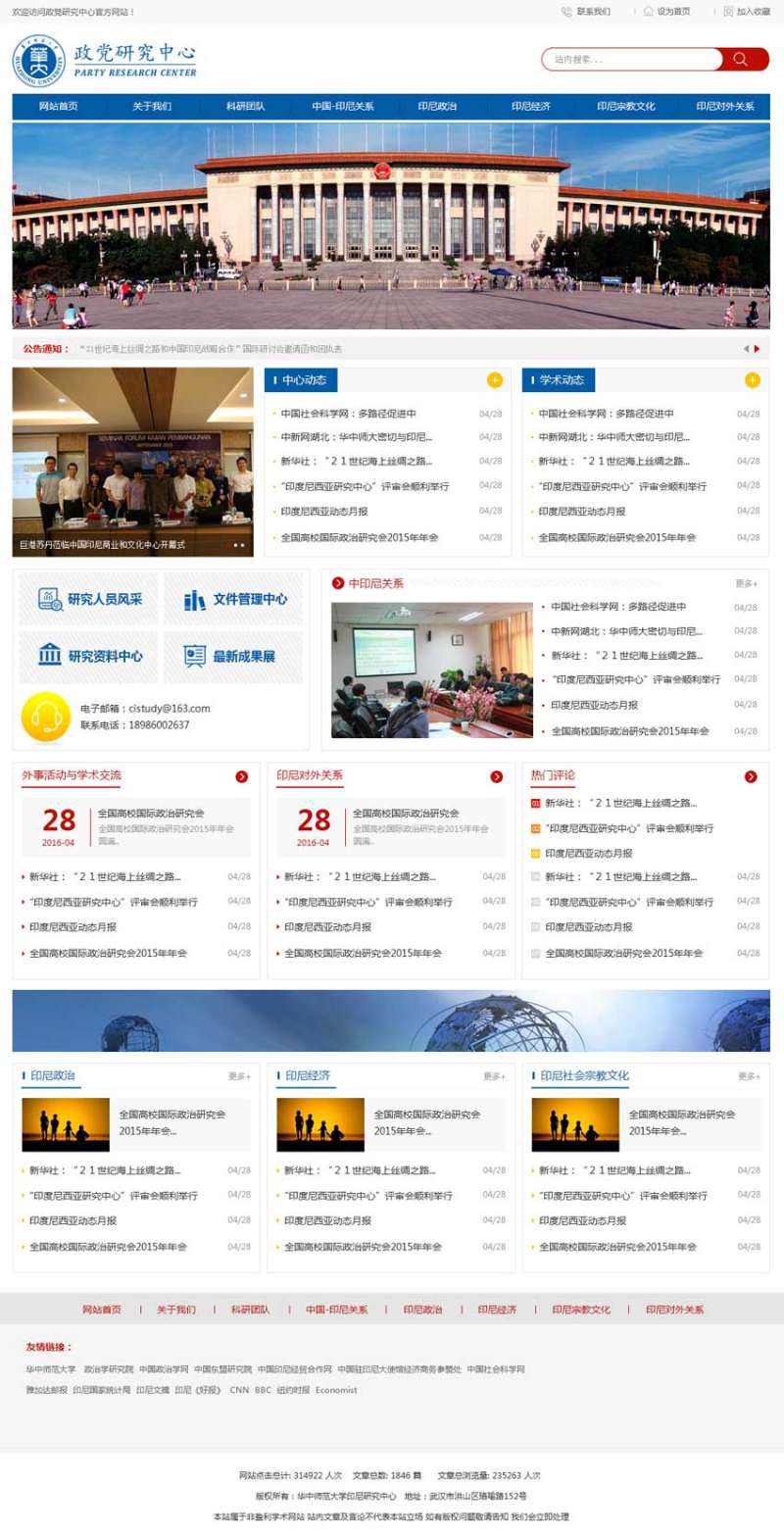Open the 最新成果展 tile

click(234, 657)
